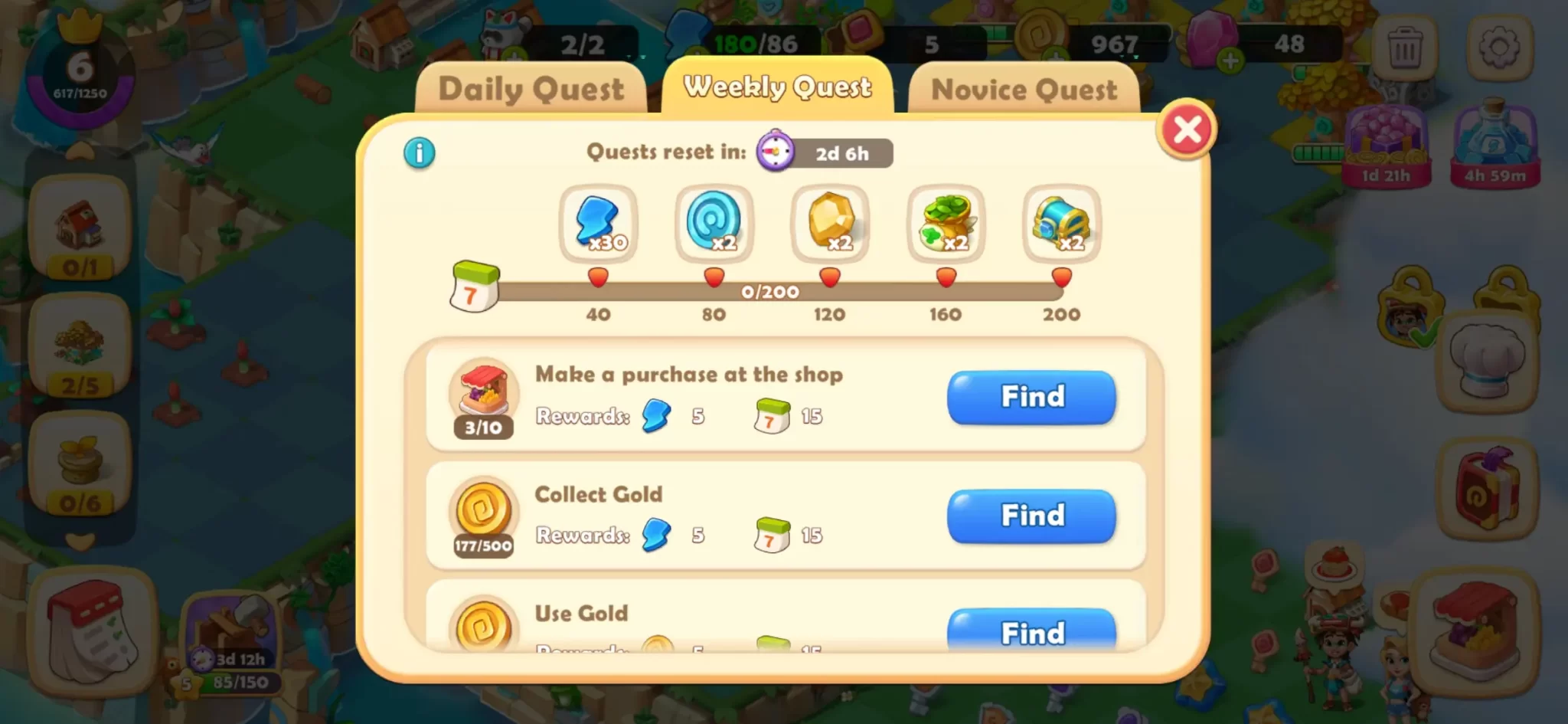Switch to the Daily Quest tab

pyautogui.click(x=531, y=90)
